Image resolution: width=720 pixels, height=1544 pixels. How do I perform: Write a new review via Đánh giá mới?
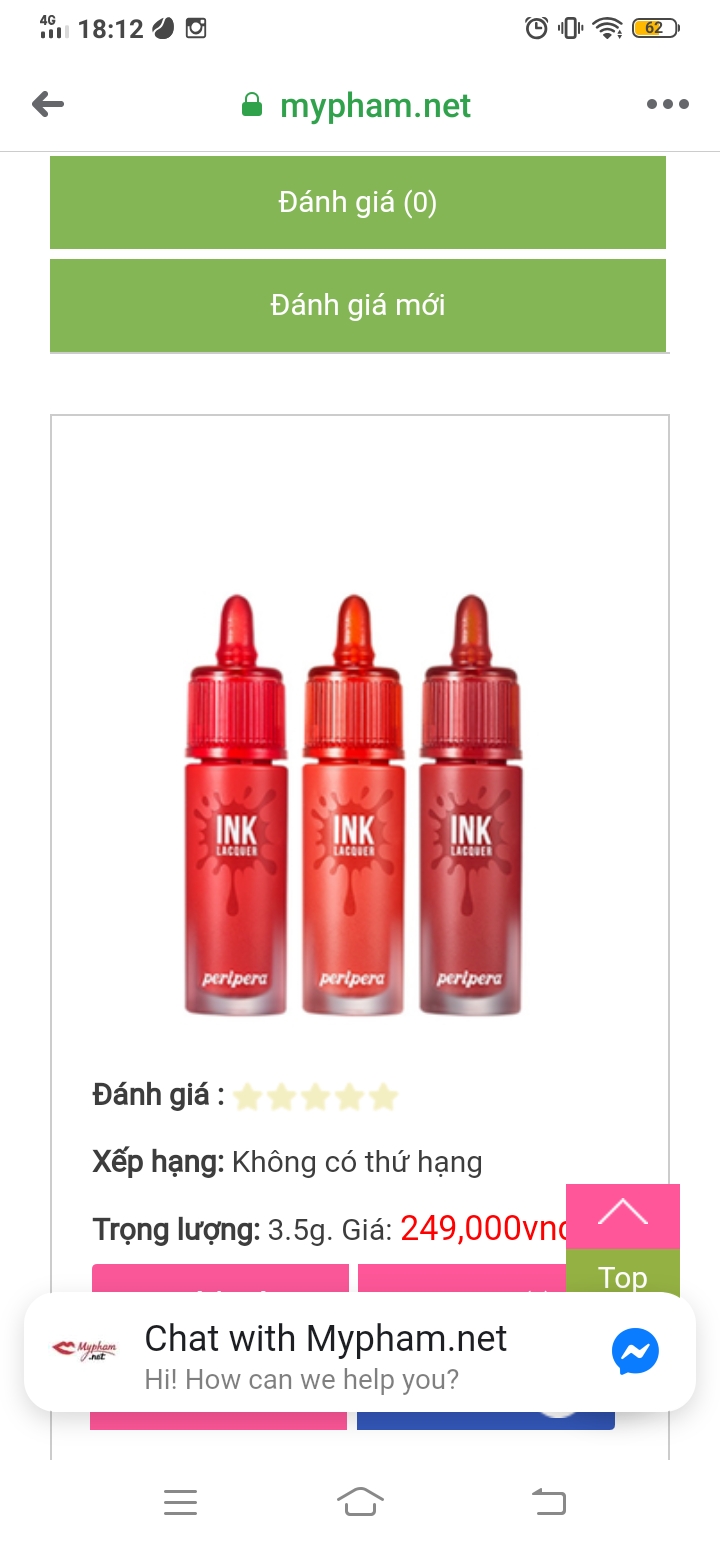[x=357, y=305]
